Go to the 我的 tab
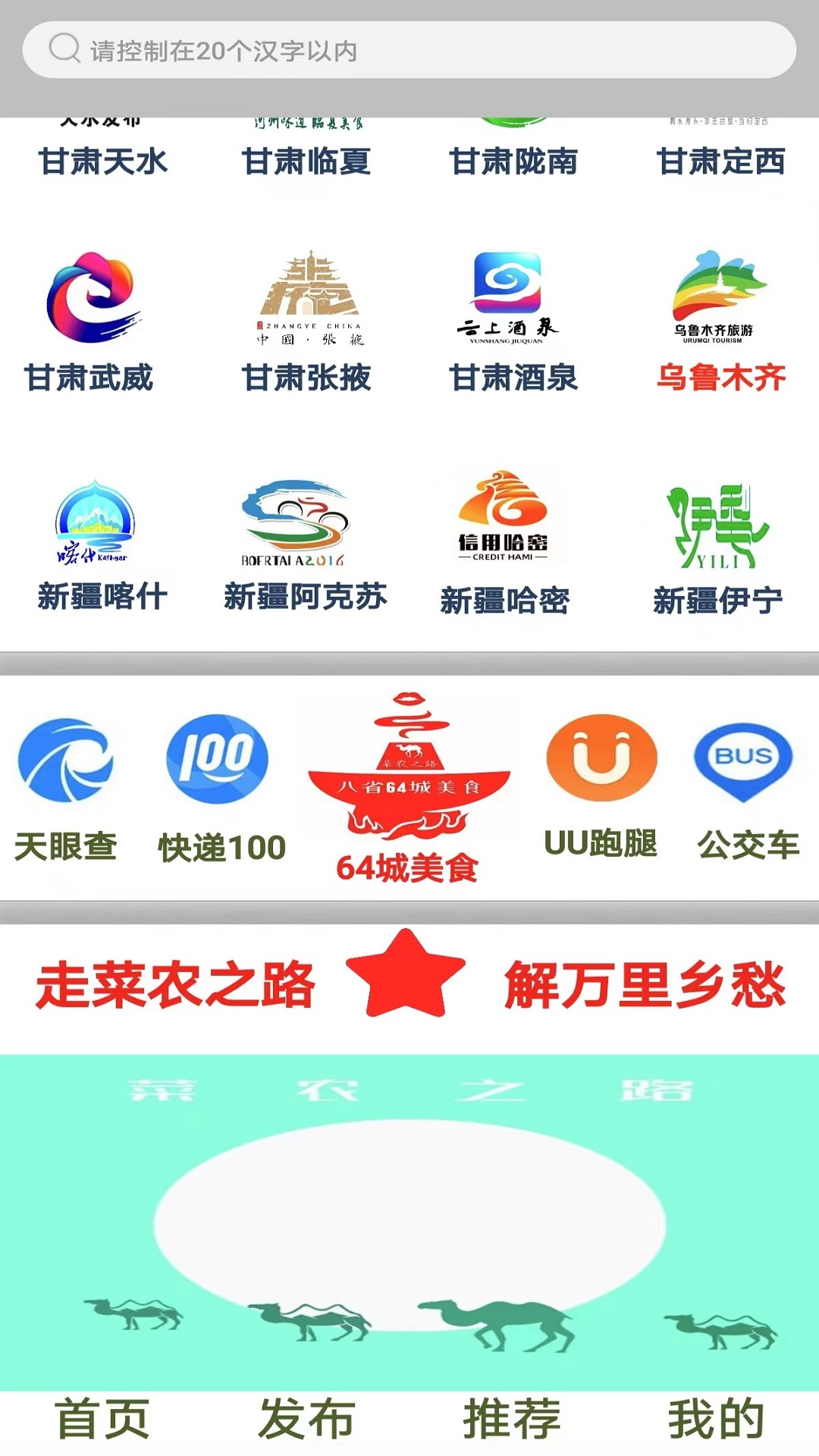 tap(716, 1420)
